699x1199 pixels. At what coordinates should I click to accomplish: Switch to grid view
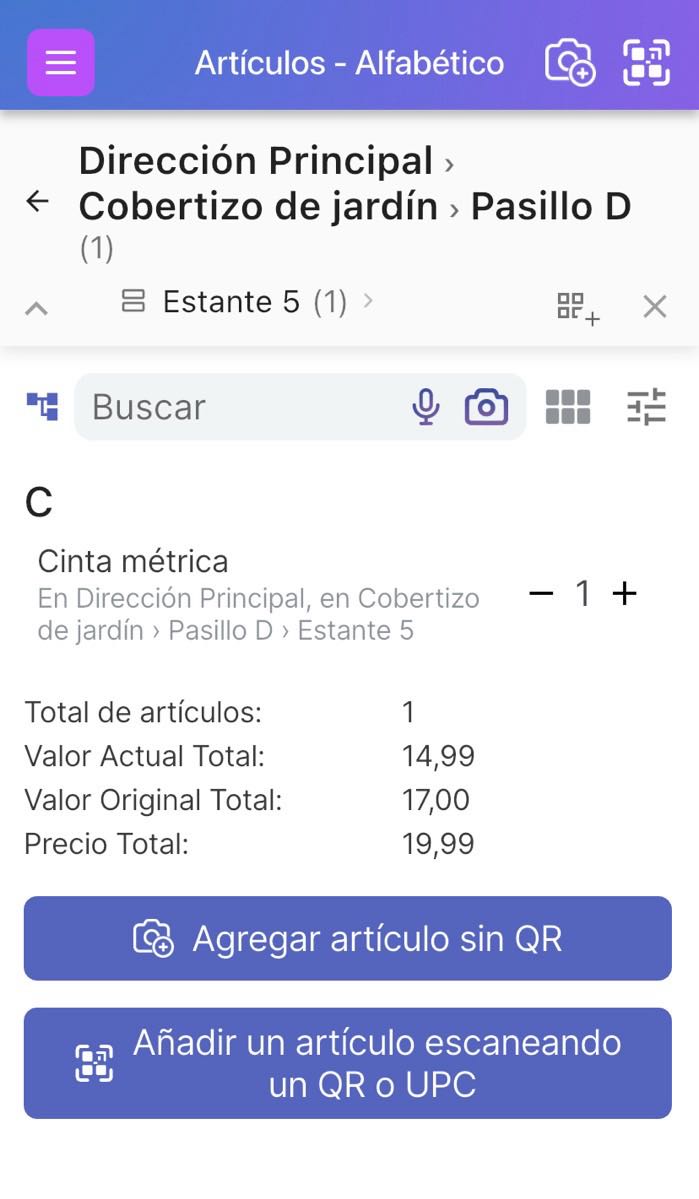[568, 407]
